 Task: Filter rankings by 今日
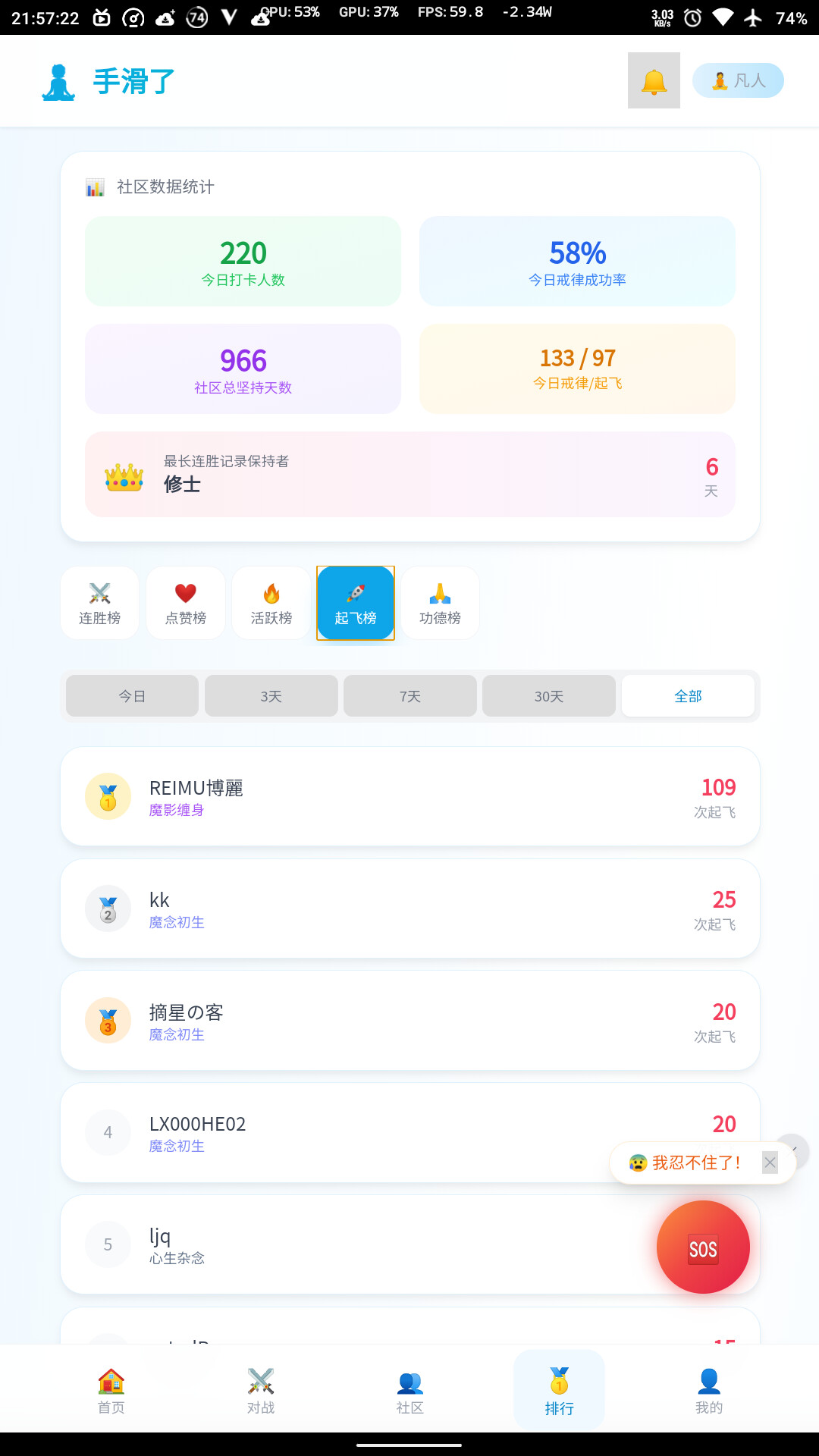[x=132, y=696]
